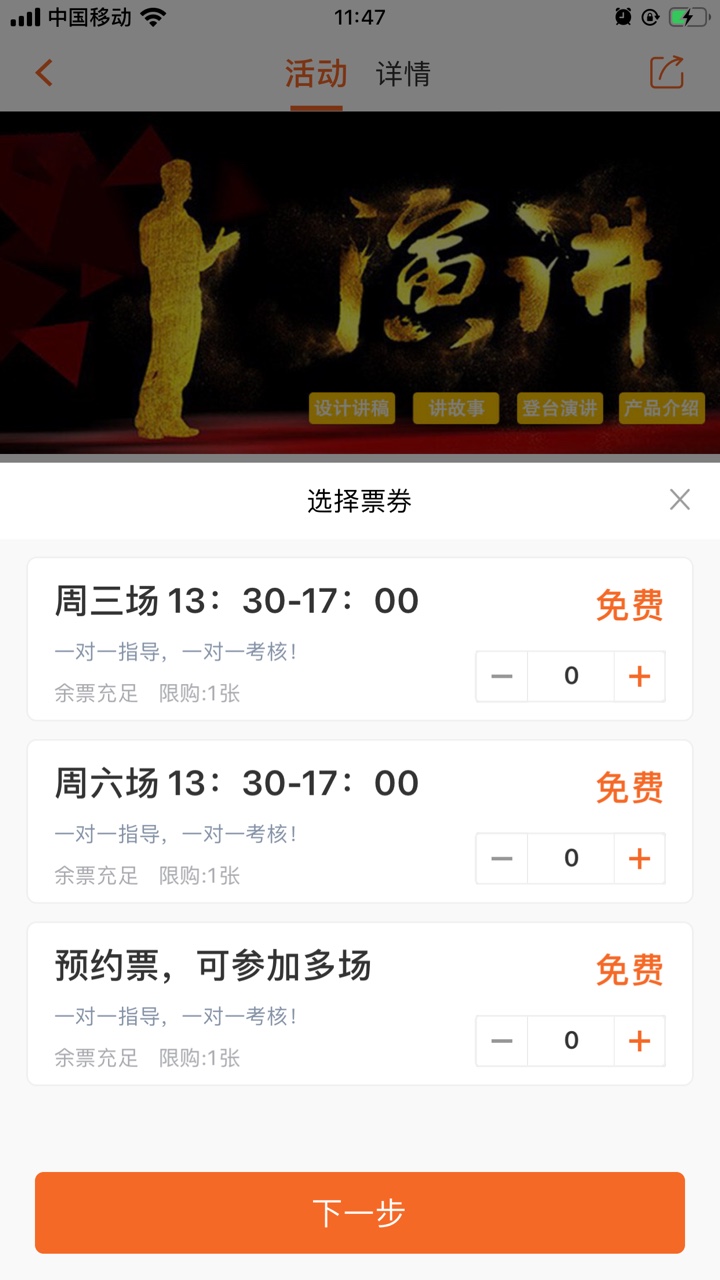Tap the orientation lock icon in status bar
The image size is (720, 1280).
tap(651, 16)
